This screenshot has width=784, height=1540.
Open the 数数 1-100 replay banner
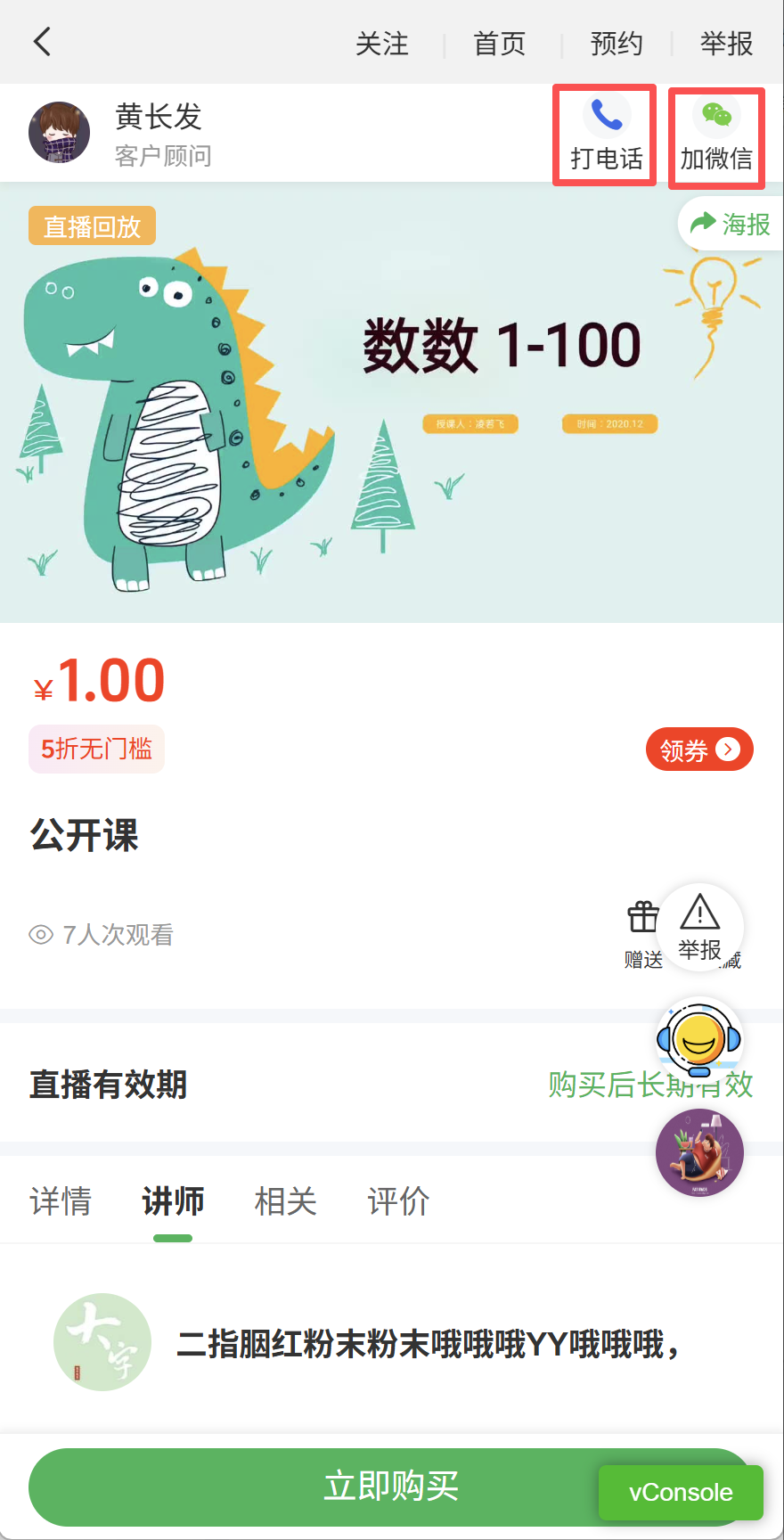coord(392,401)
